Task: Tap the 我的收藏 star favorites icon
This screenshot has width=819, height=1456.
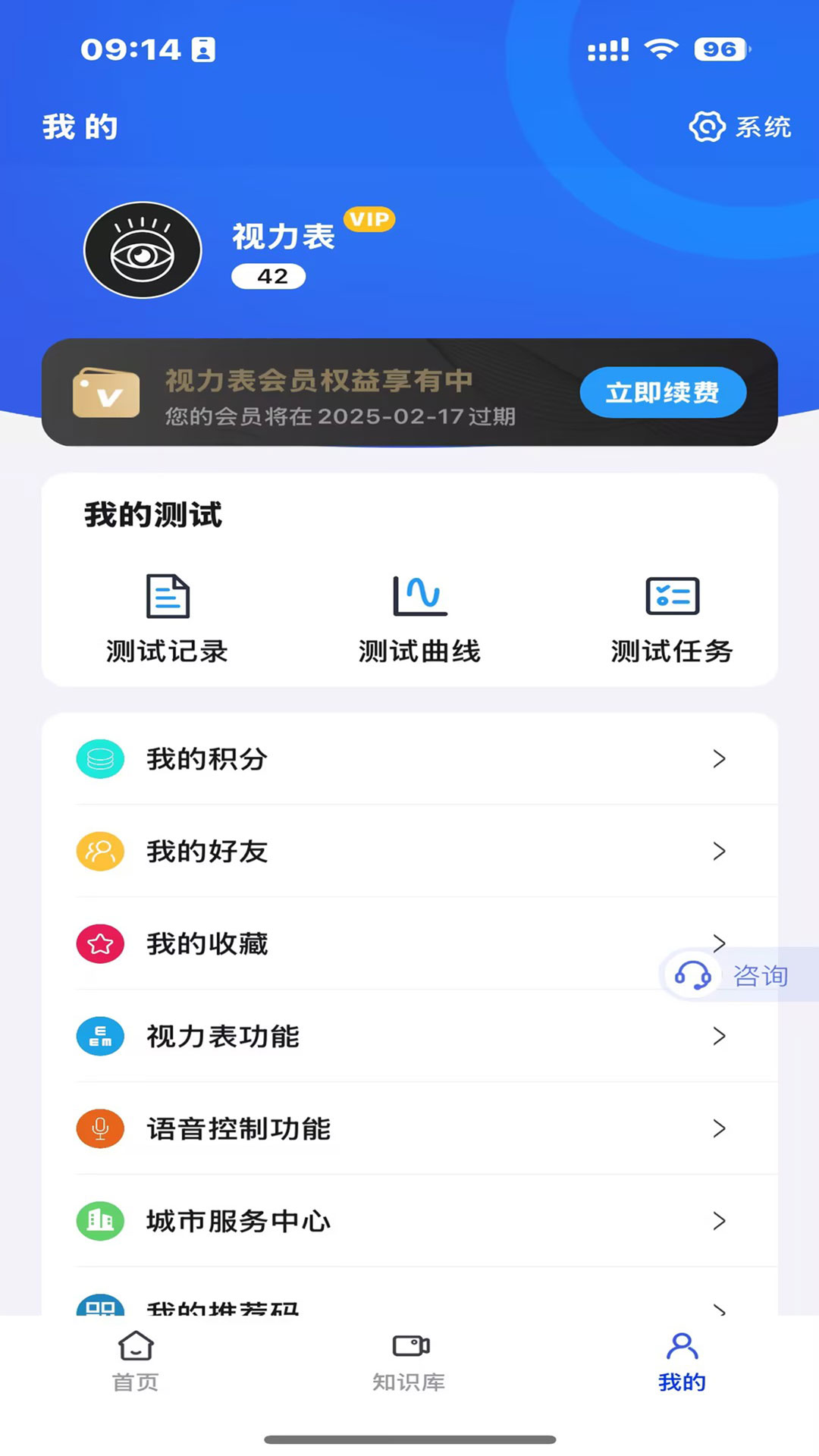Action: tap(99, 943)
